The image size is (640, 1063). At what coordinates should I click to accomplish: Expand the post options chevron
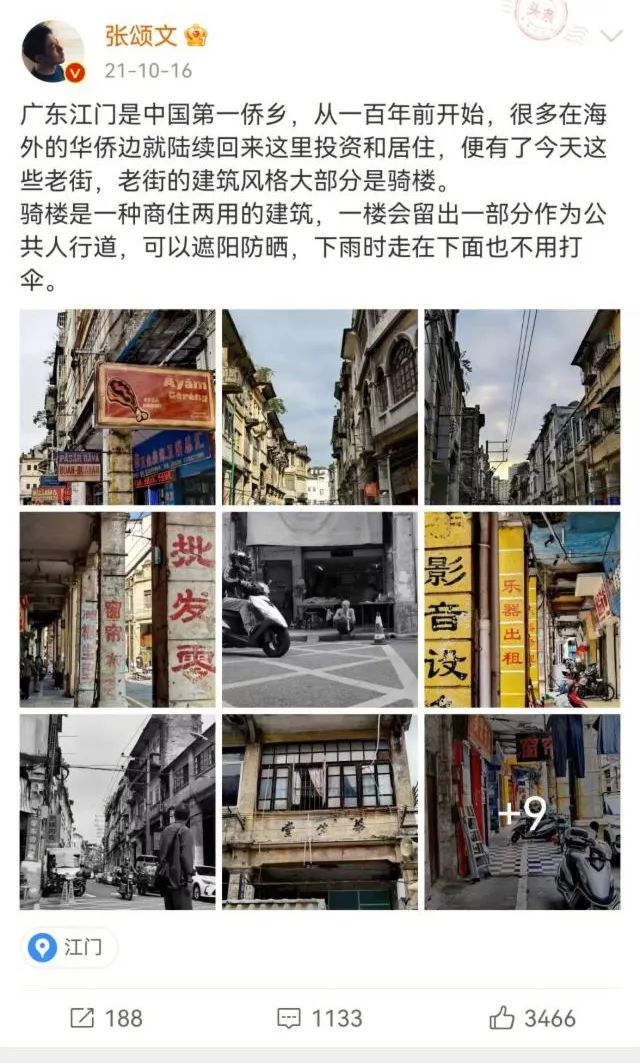611,36
